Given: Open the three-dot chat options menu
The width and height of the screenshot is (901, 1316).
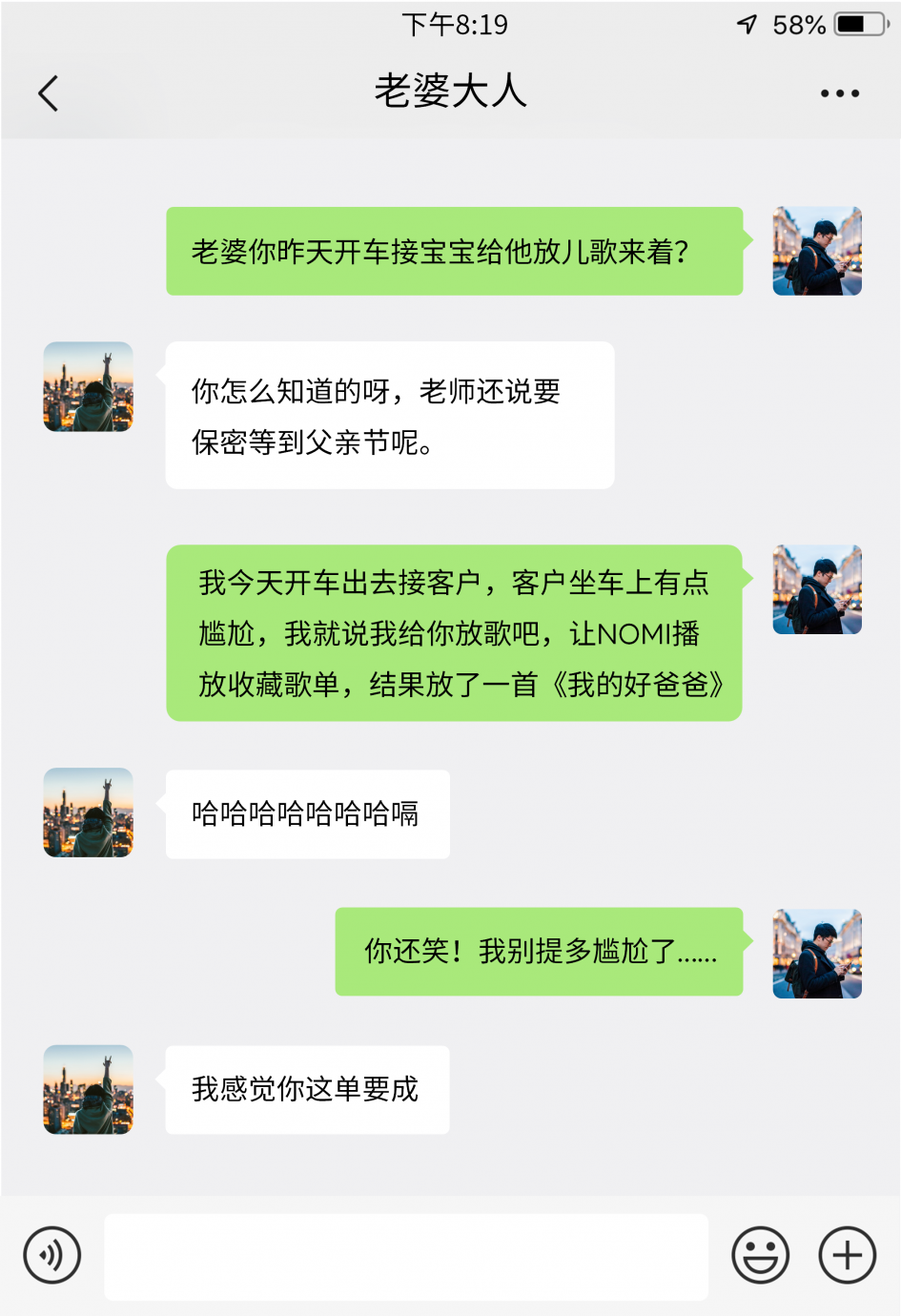Looking at the screenshot, I should [839, 93].
